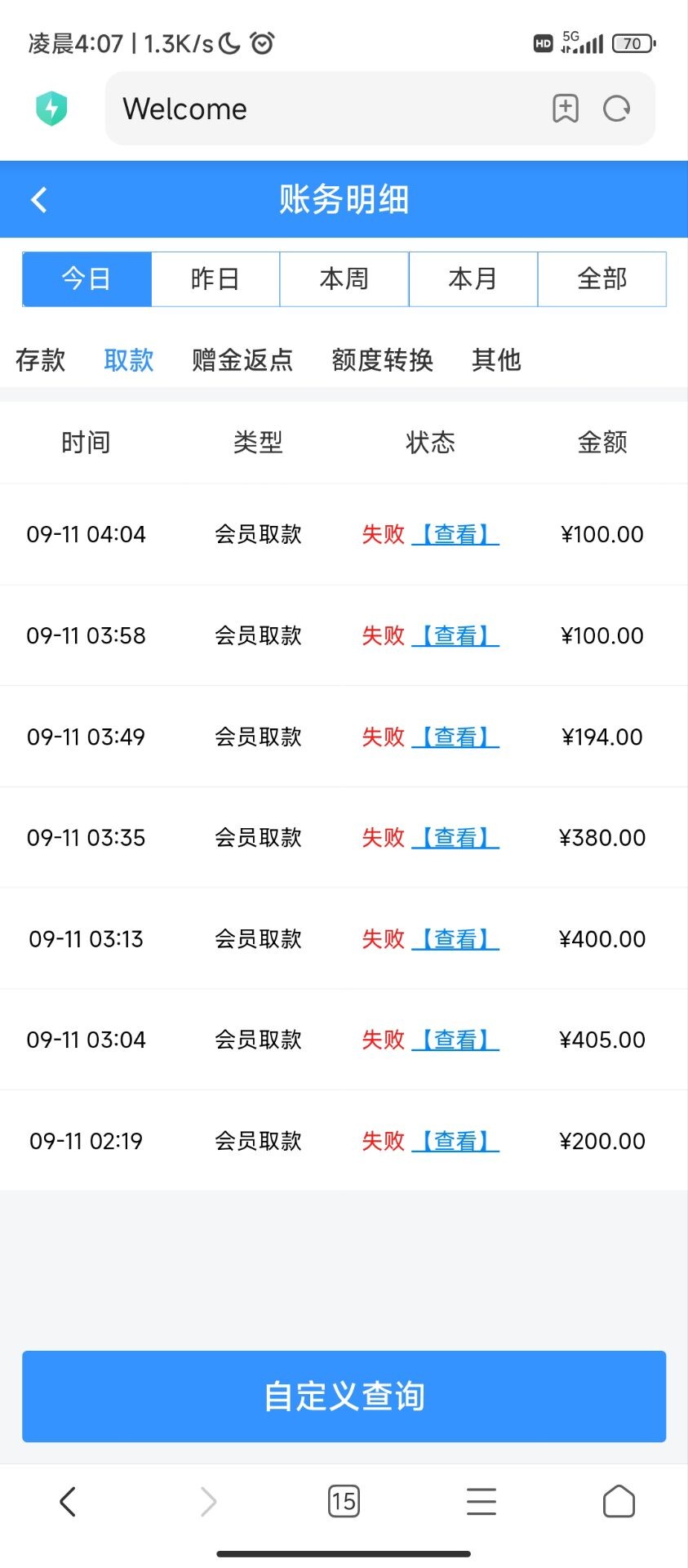Open the browser menu icon at bottom
The height and width of the screenshot is (1568, 688).
(481, 1500)
